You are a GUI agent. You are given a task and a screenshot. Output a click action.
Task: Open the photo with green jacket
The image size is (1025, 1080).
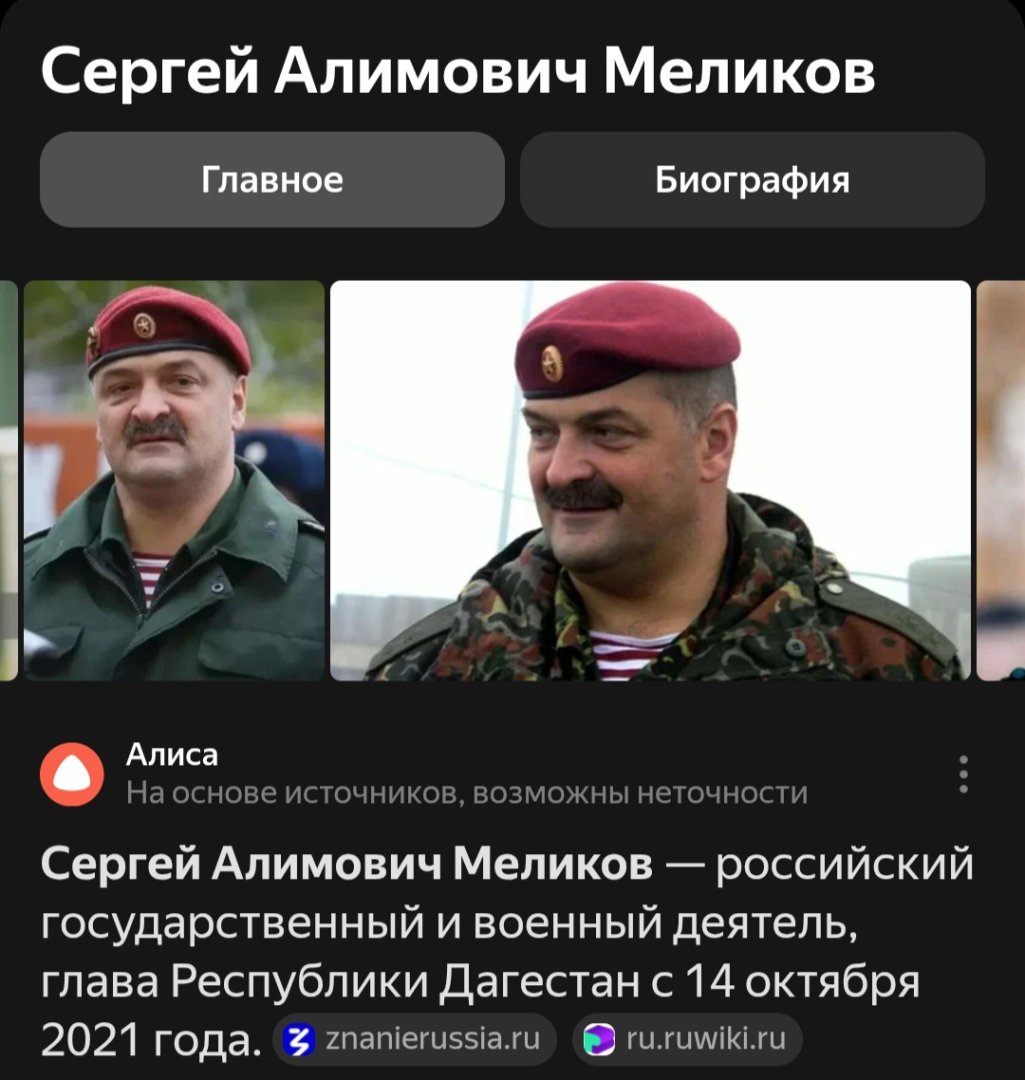coord(174,481)
